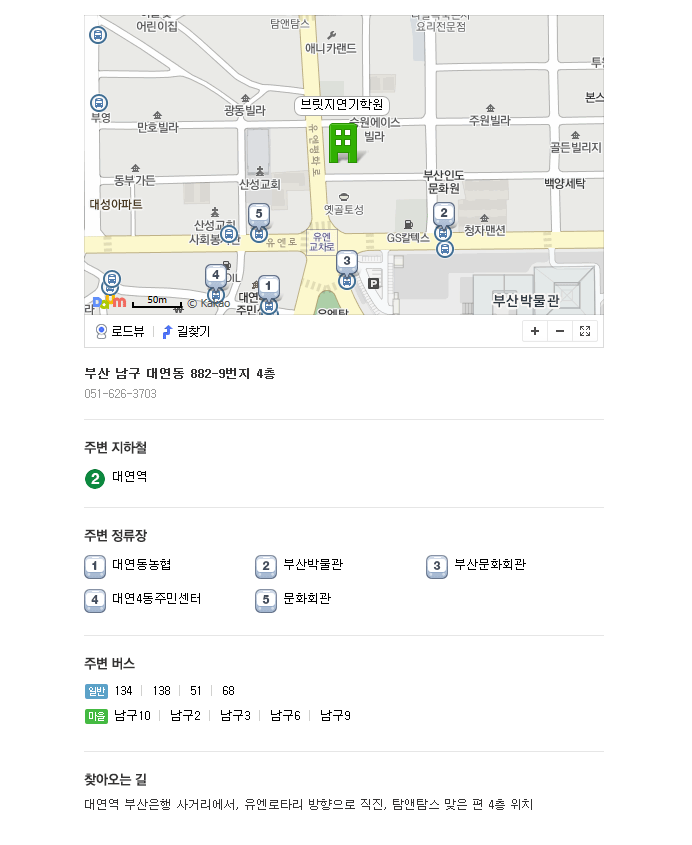Open the 부산박물관 bus stop
Screen dimensions: 692x845
pos(313,565)
